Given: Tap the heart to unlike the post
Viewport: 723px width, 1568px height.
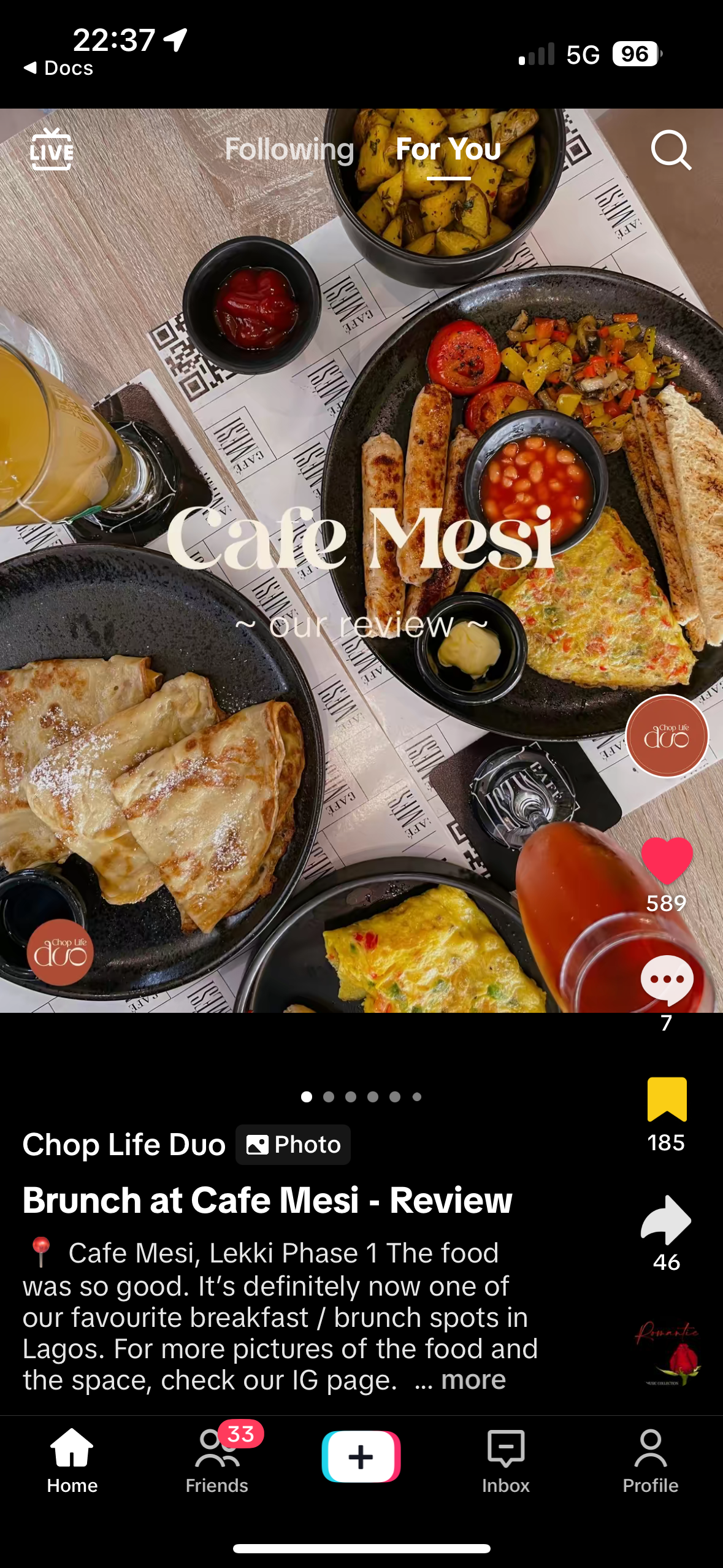Looking at the screenshot, I should pyautogui.click(x=667, y=859).
